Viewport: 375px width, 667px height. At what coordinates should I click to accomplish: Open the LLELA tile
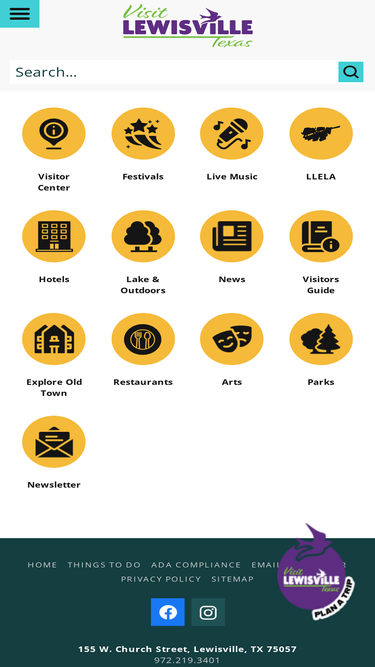pyautogui.click(x=321, y=145)
